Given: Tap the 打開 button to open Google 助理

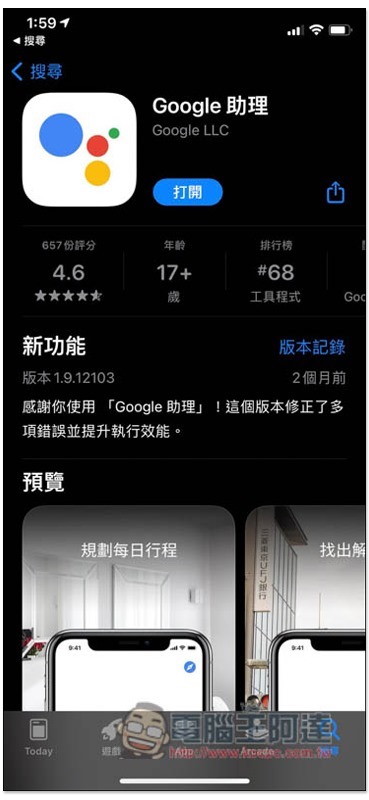Looking at the screenshot, I should click(x=187, y=192).
